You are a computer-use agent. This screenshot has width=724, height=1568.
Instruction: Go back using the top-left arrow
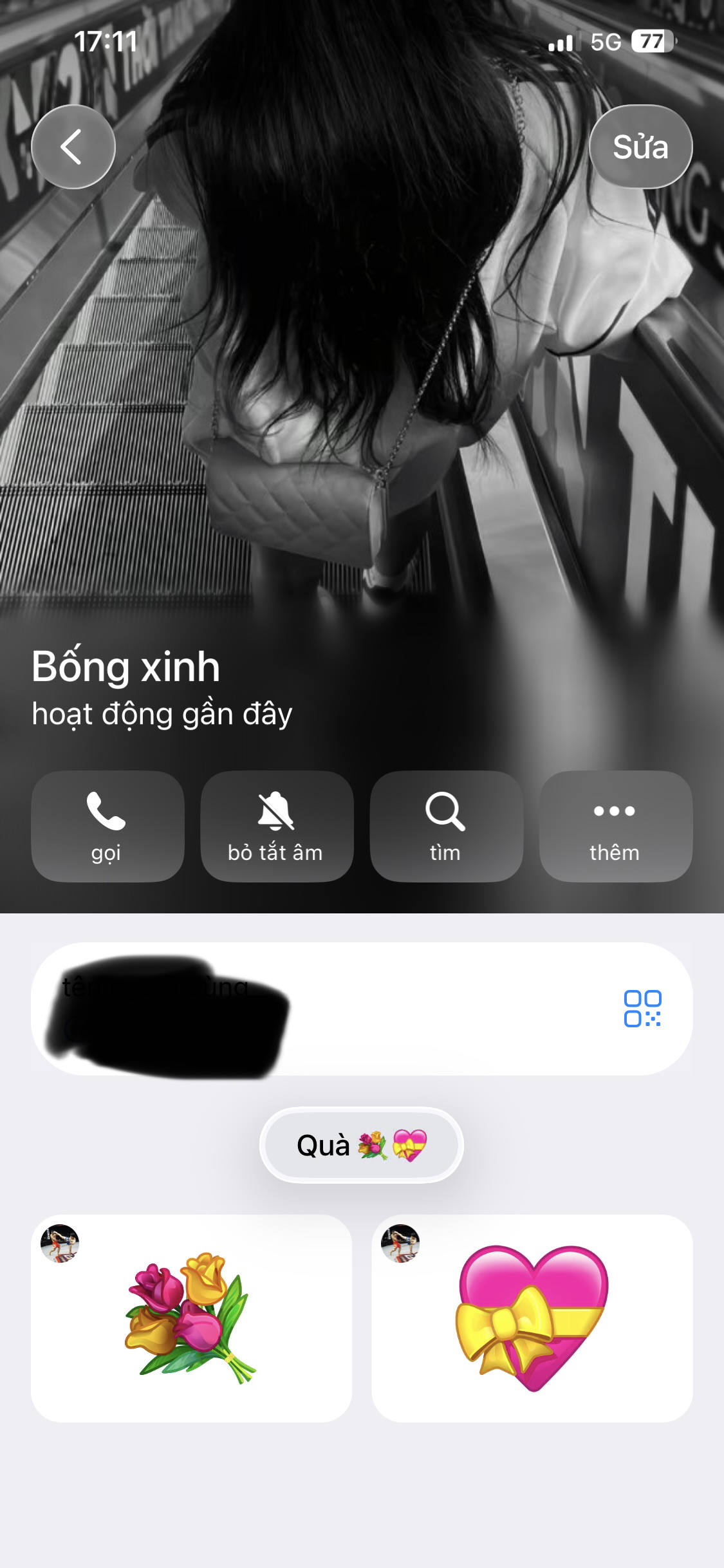pos(73,147)
